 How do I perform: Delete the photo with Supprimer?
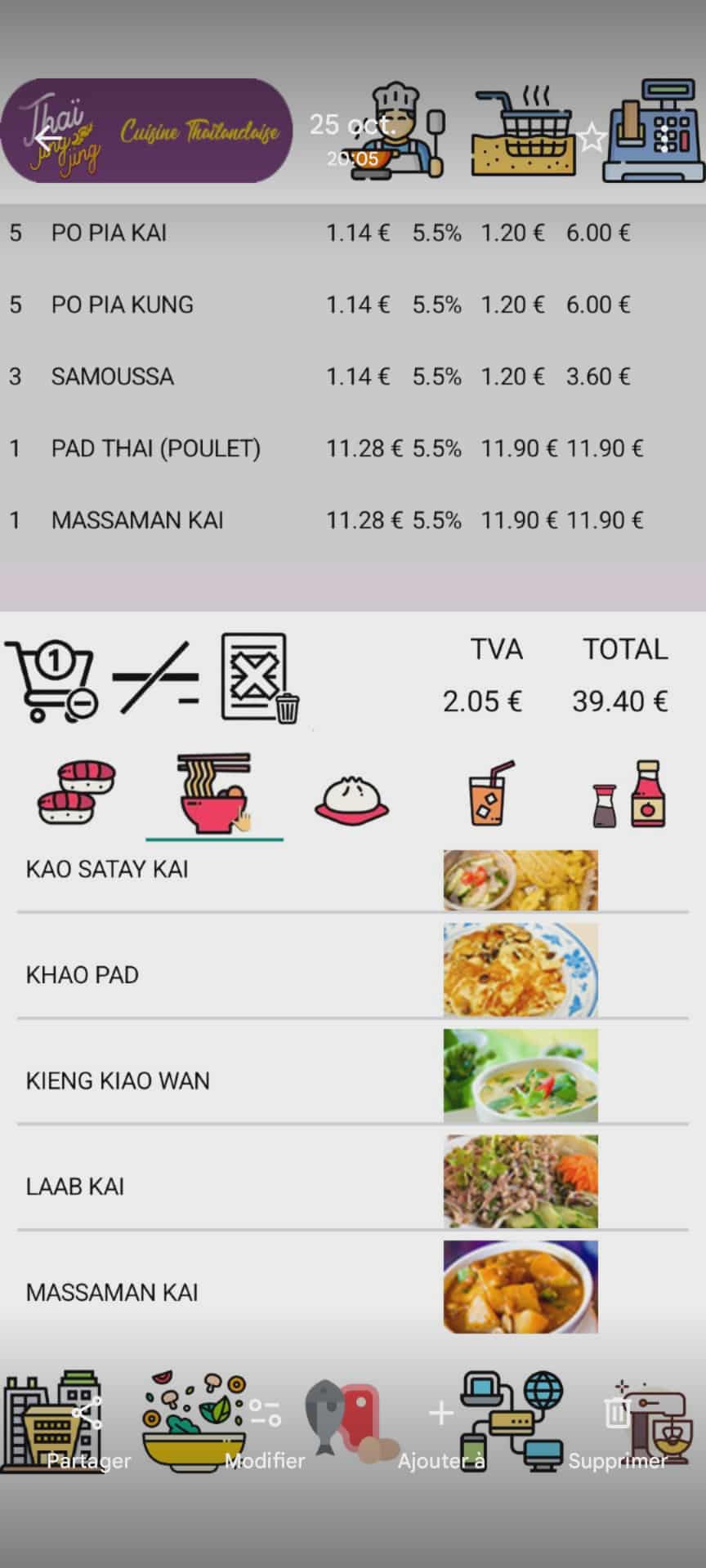[617, 1430]
